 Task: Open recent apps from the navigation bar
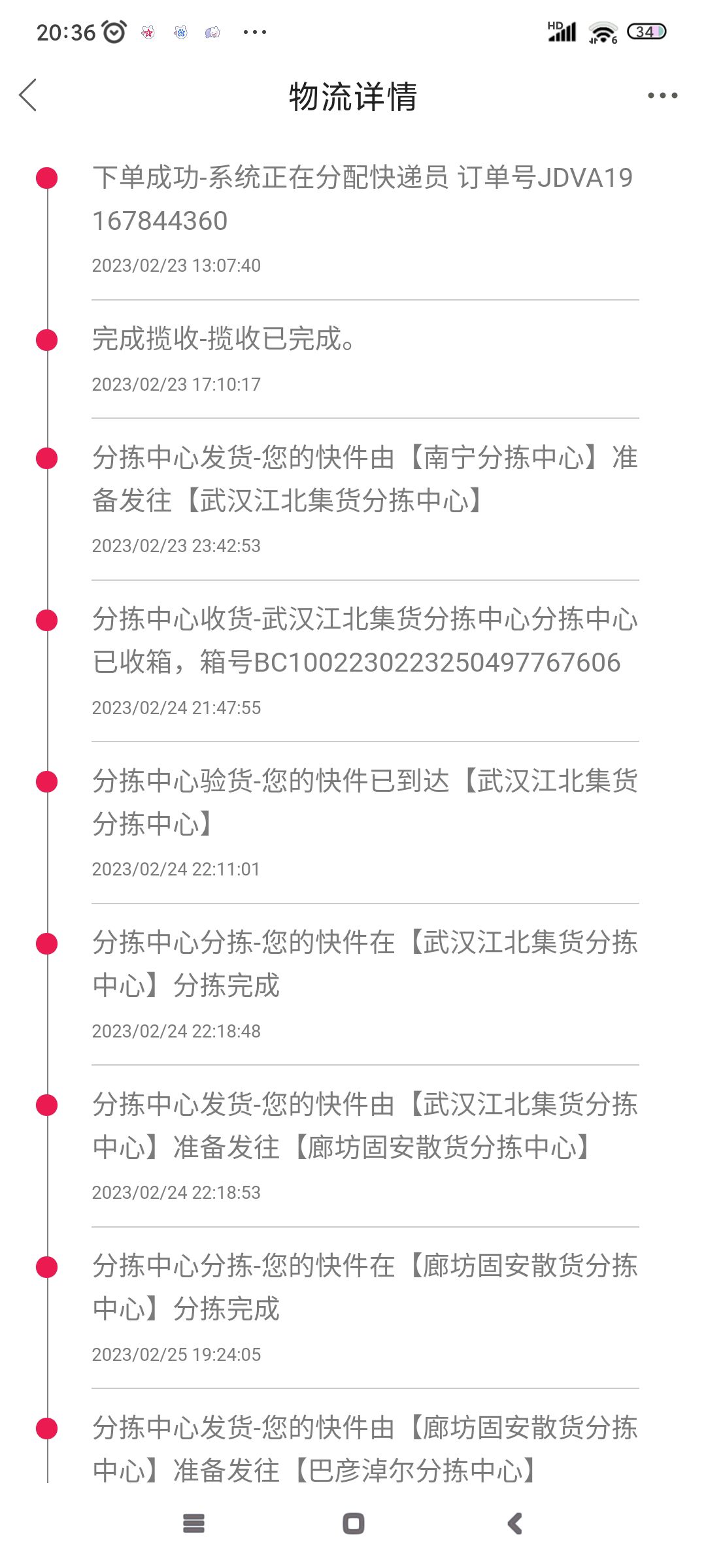pos(194,1524)
